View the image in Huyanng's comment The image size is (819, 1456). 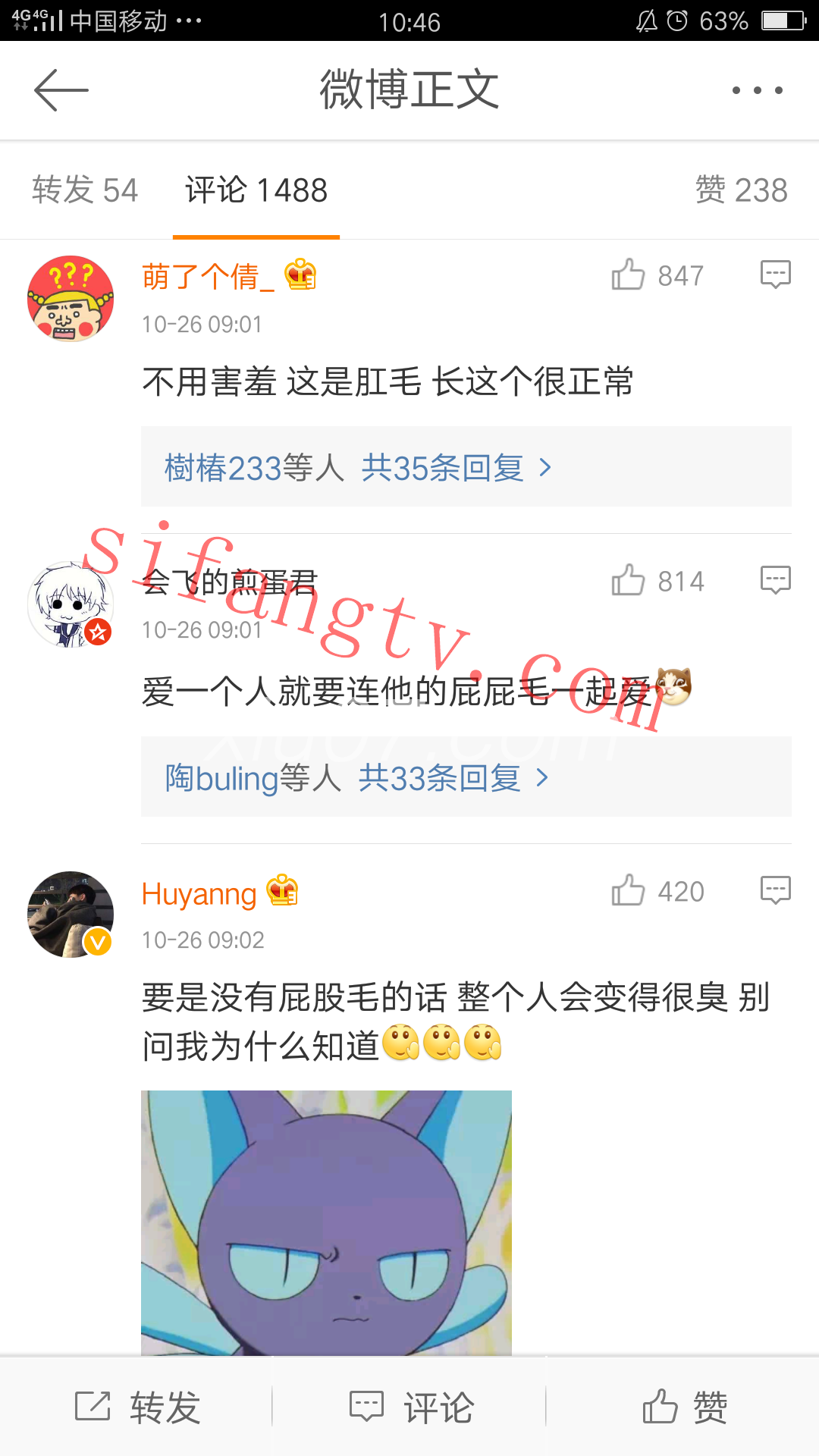pyautogui.click(x=326, y=1222)
